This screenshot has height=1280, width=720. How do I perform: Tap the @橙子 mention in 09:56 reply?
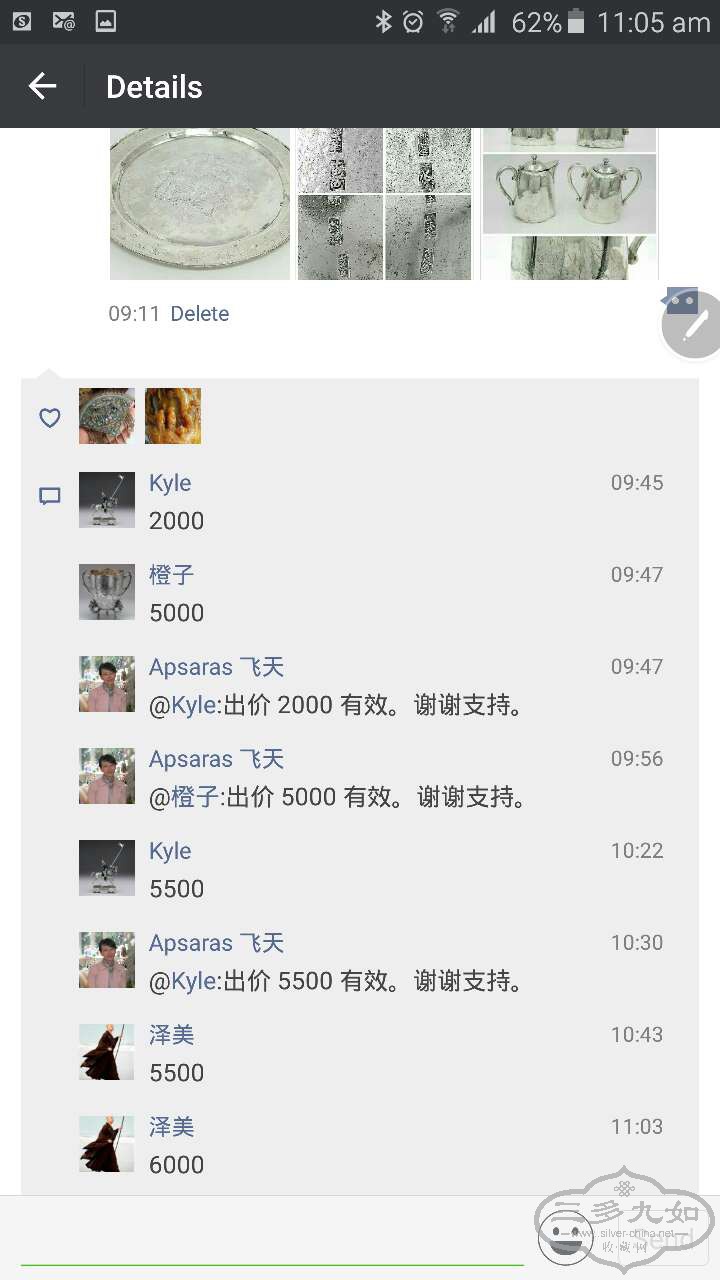point(185,797)
